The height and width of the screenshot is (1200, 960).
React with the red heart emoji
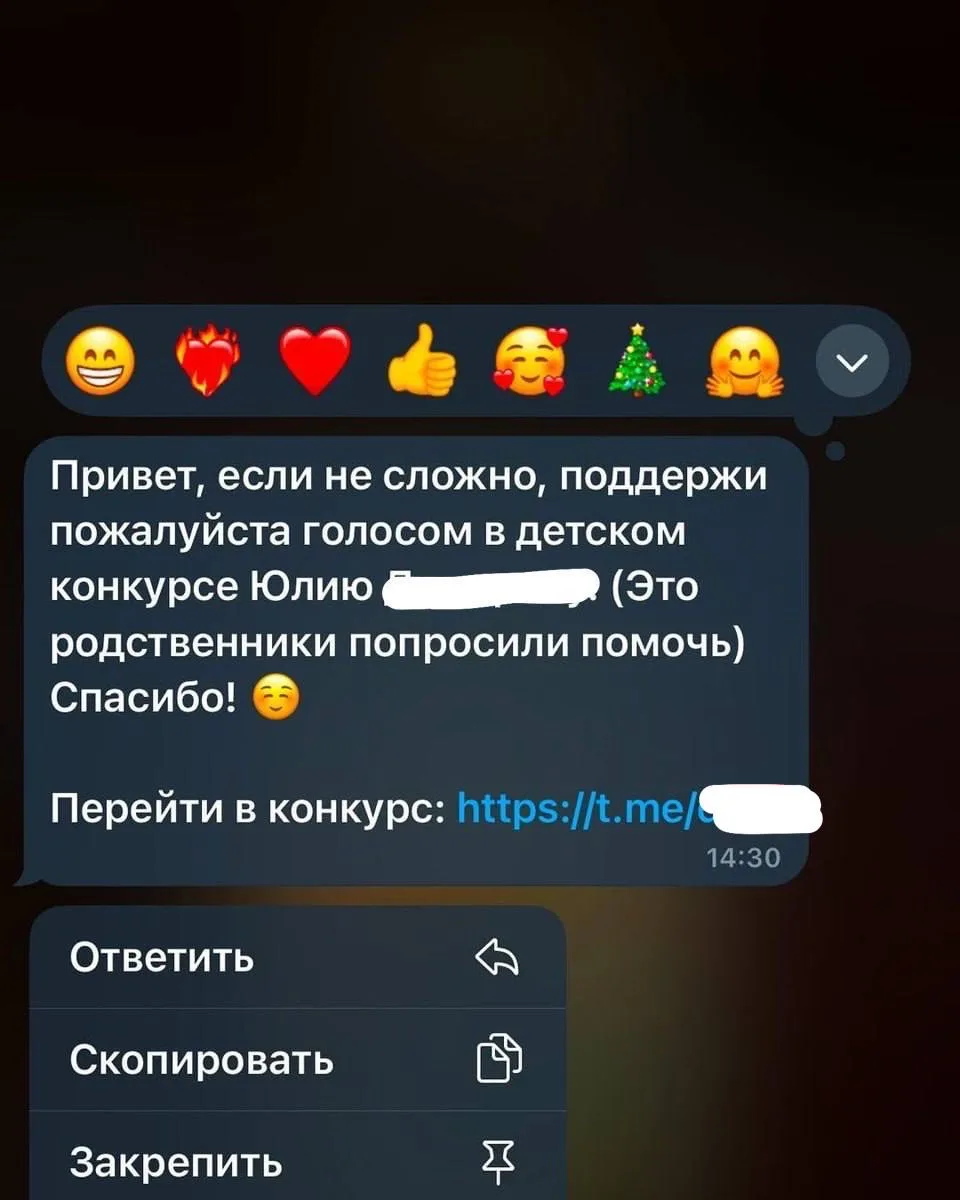[x=313, y=362]
